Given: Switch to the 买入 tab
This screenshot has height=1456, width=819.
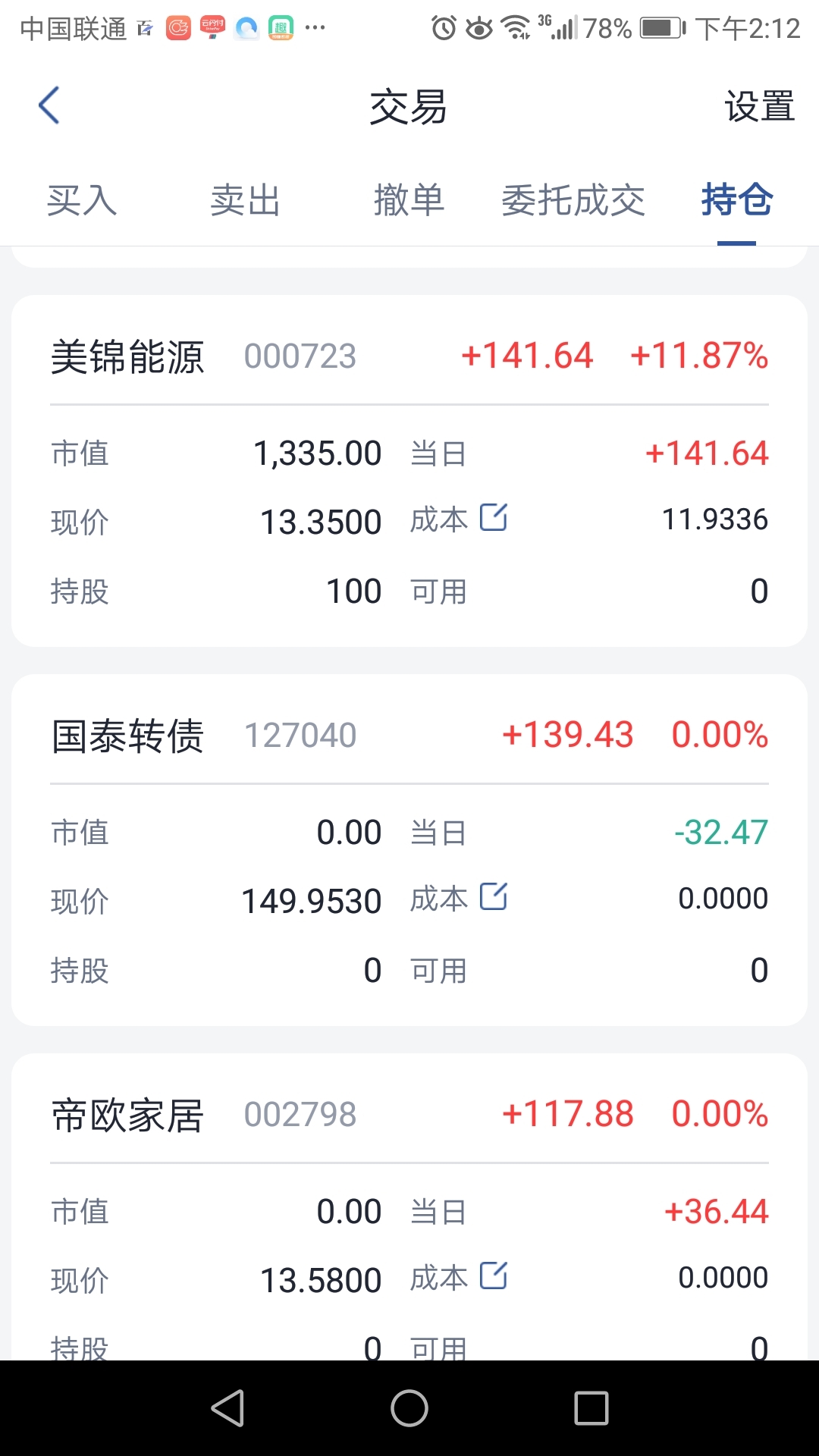Looking at the screenshot, I should click(x=82, y=201).
